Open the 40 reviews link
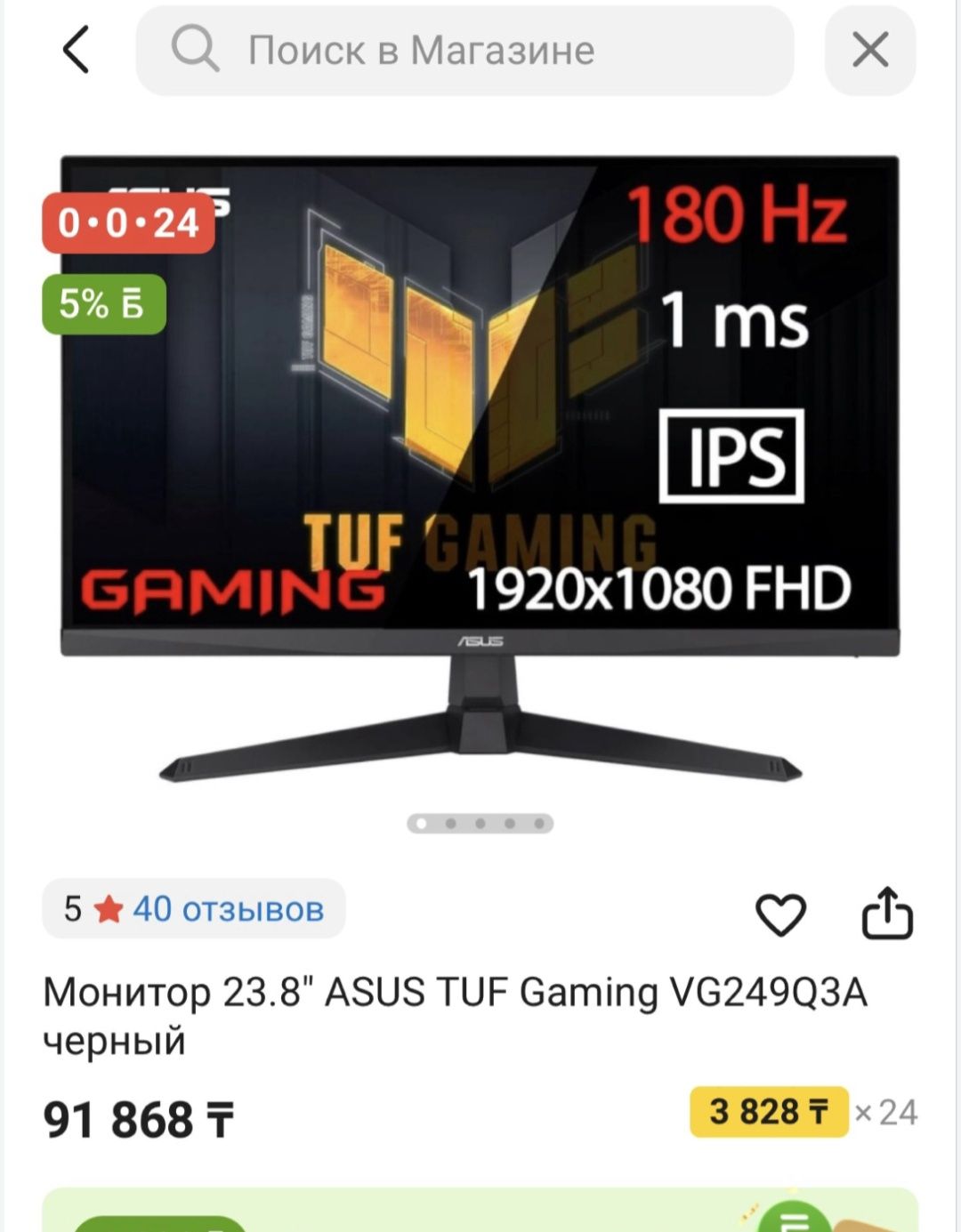This screenshot has width=961, height=1232. (x=228, y=909)
